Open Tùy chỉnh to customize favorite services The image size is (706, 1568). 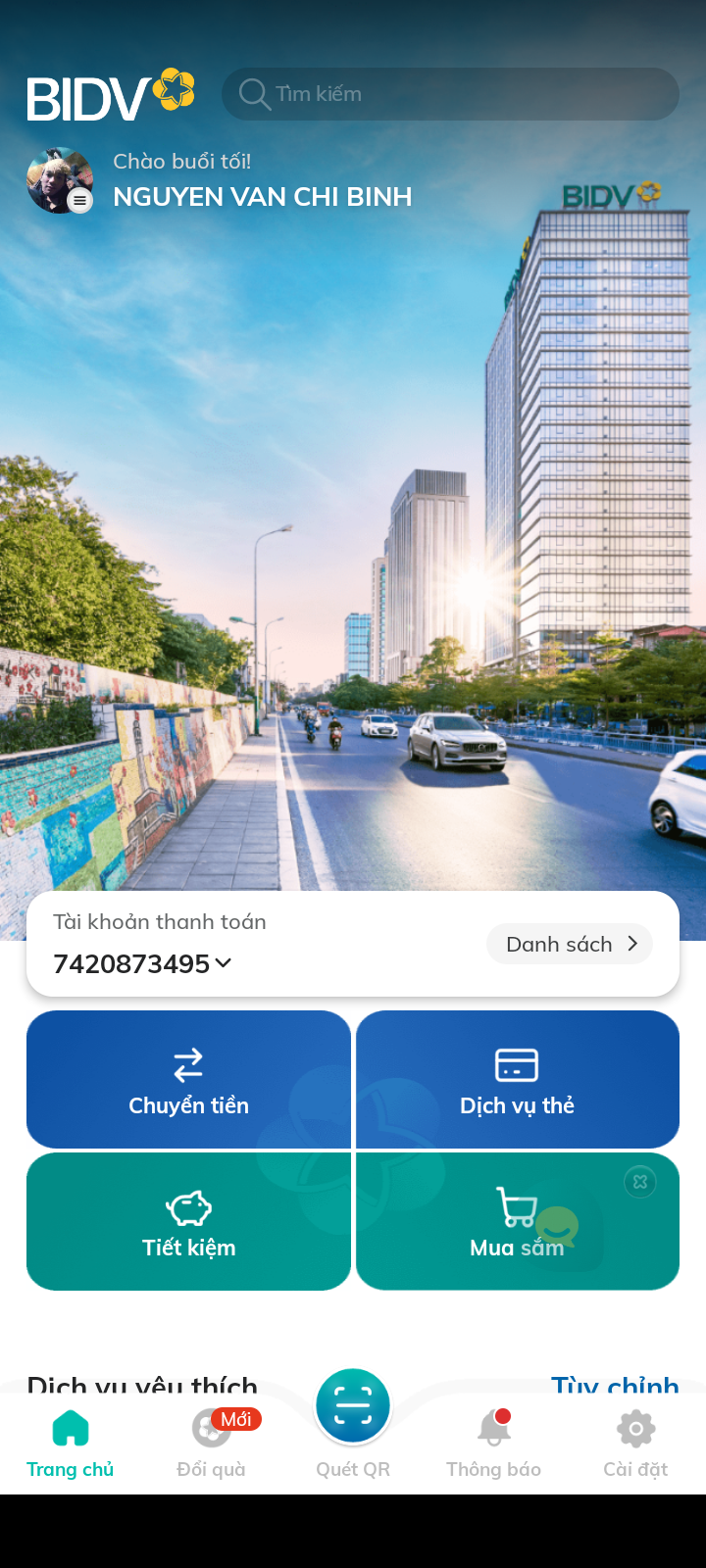tap(615, 1383)
